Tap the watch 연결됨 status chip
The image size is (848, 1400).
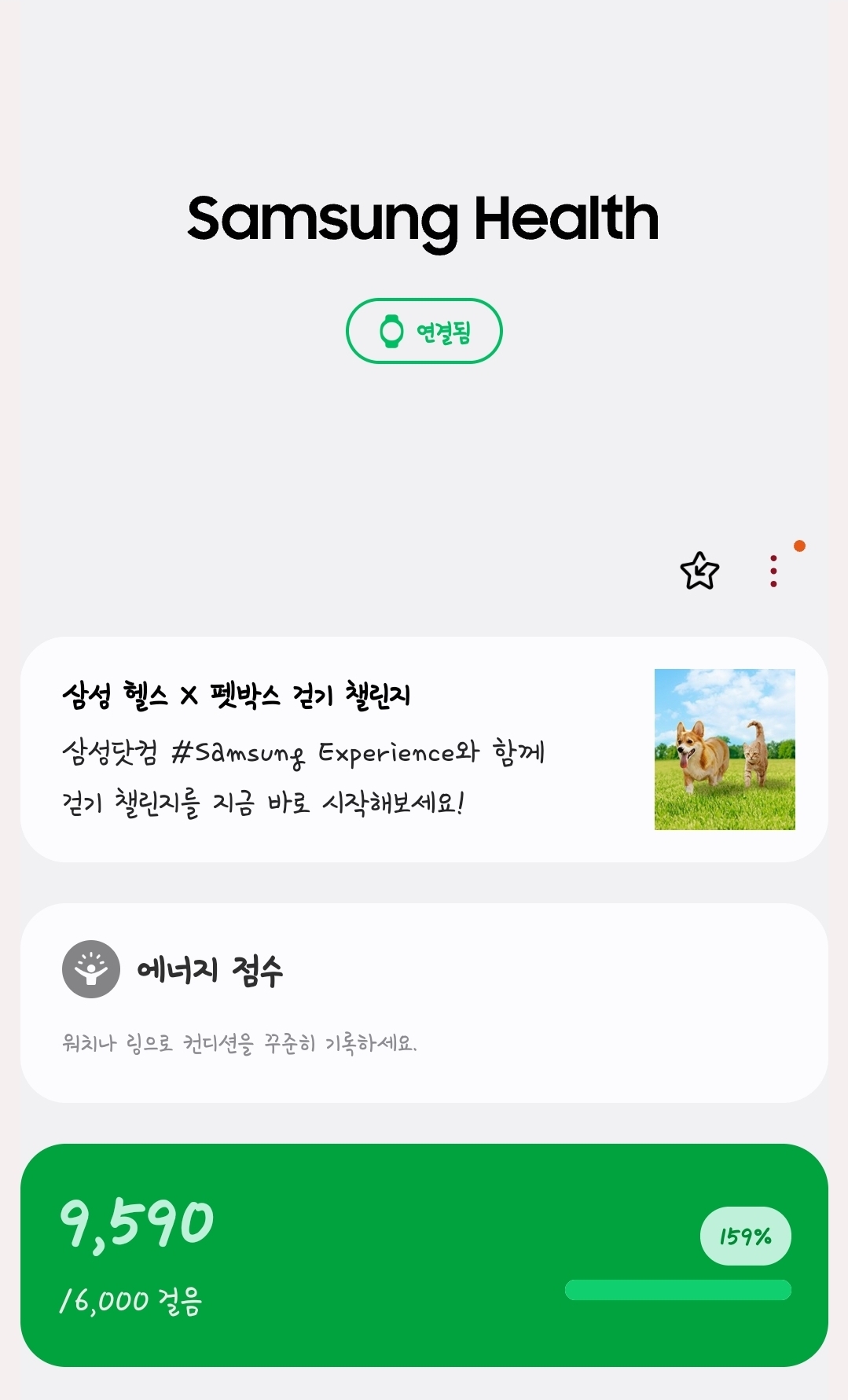(424, 331)
